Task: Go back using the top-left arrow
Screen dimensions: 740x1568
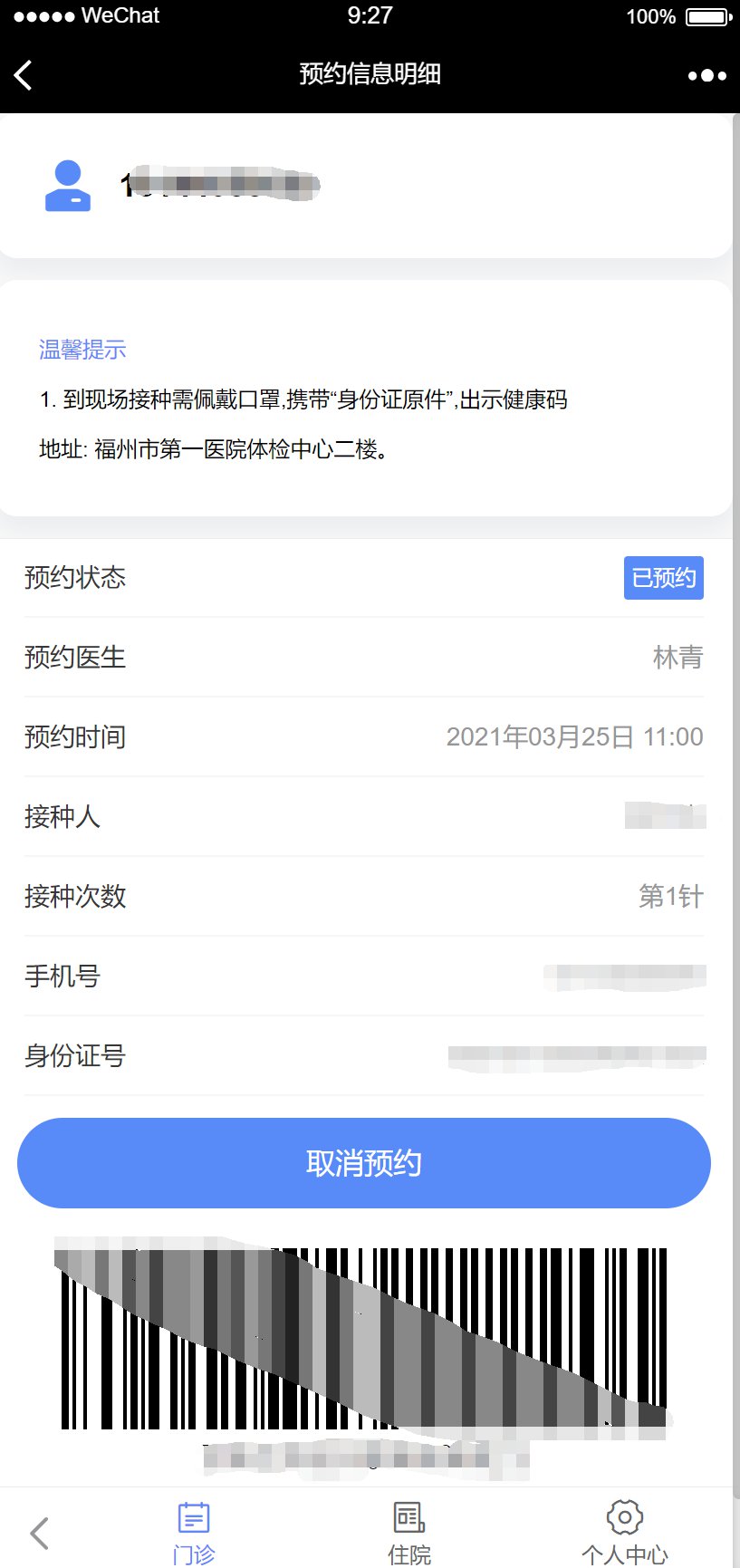Action: [24, 75]
